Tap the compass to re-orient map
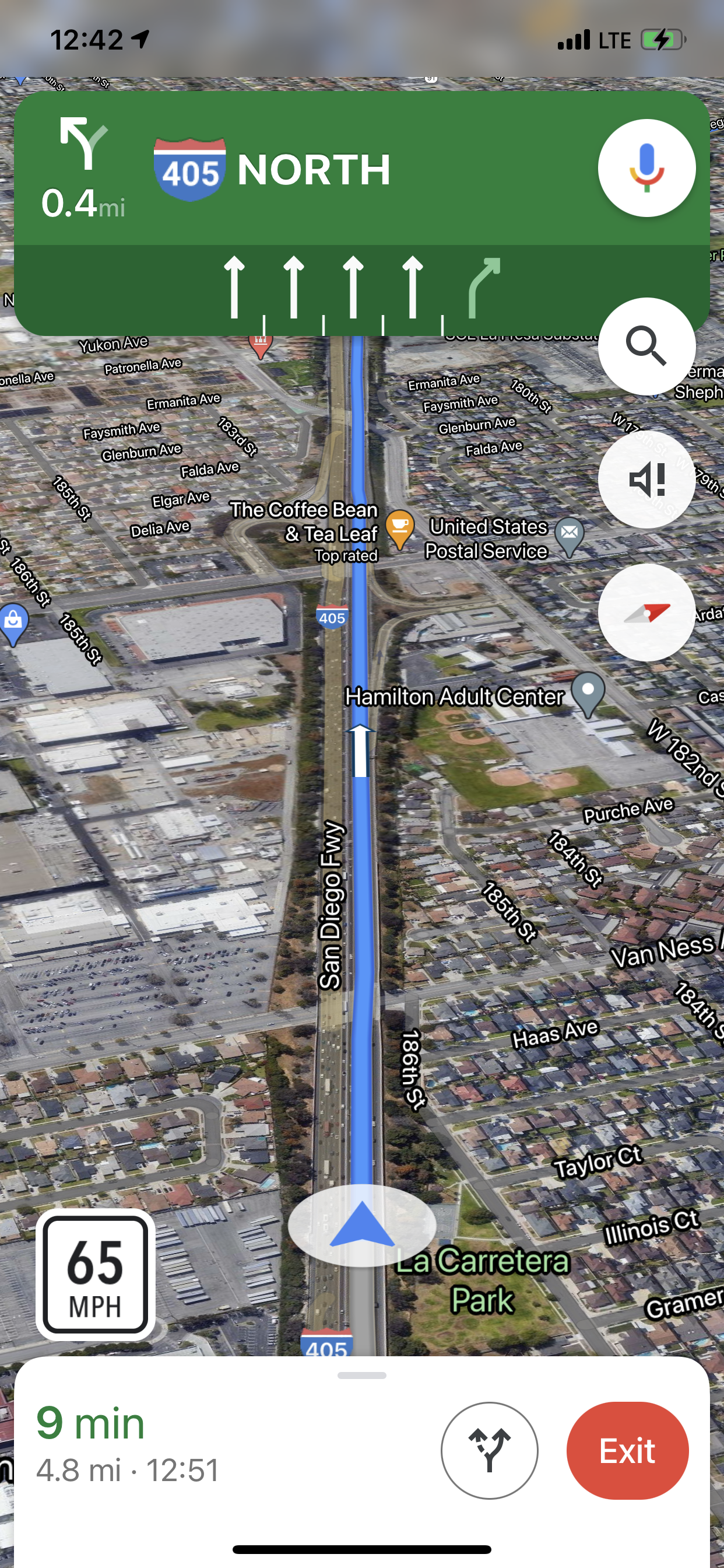724x1568 pixels. [646, 612]
